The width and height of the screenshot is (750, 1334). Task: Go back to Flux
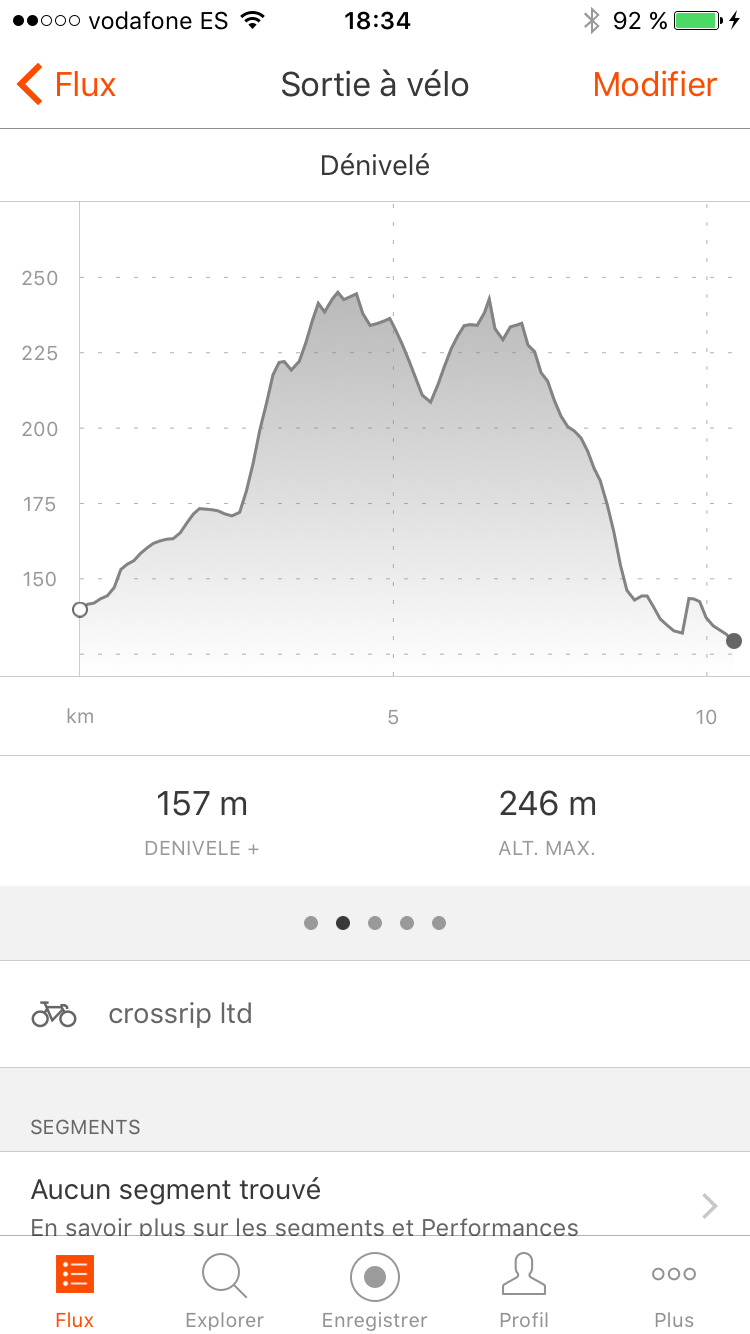tap(67, 85)
